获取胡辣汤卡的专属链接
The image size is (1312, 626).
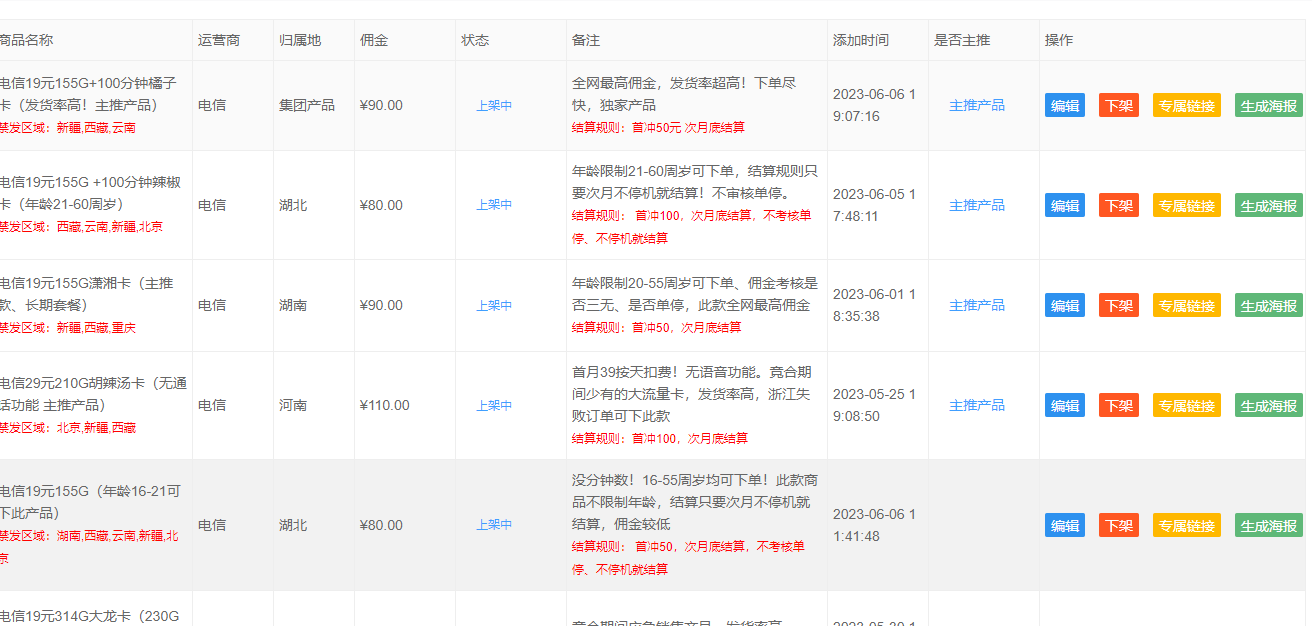[1186, 405]
